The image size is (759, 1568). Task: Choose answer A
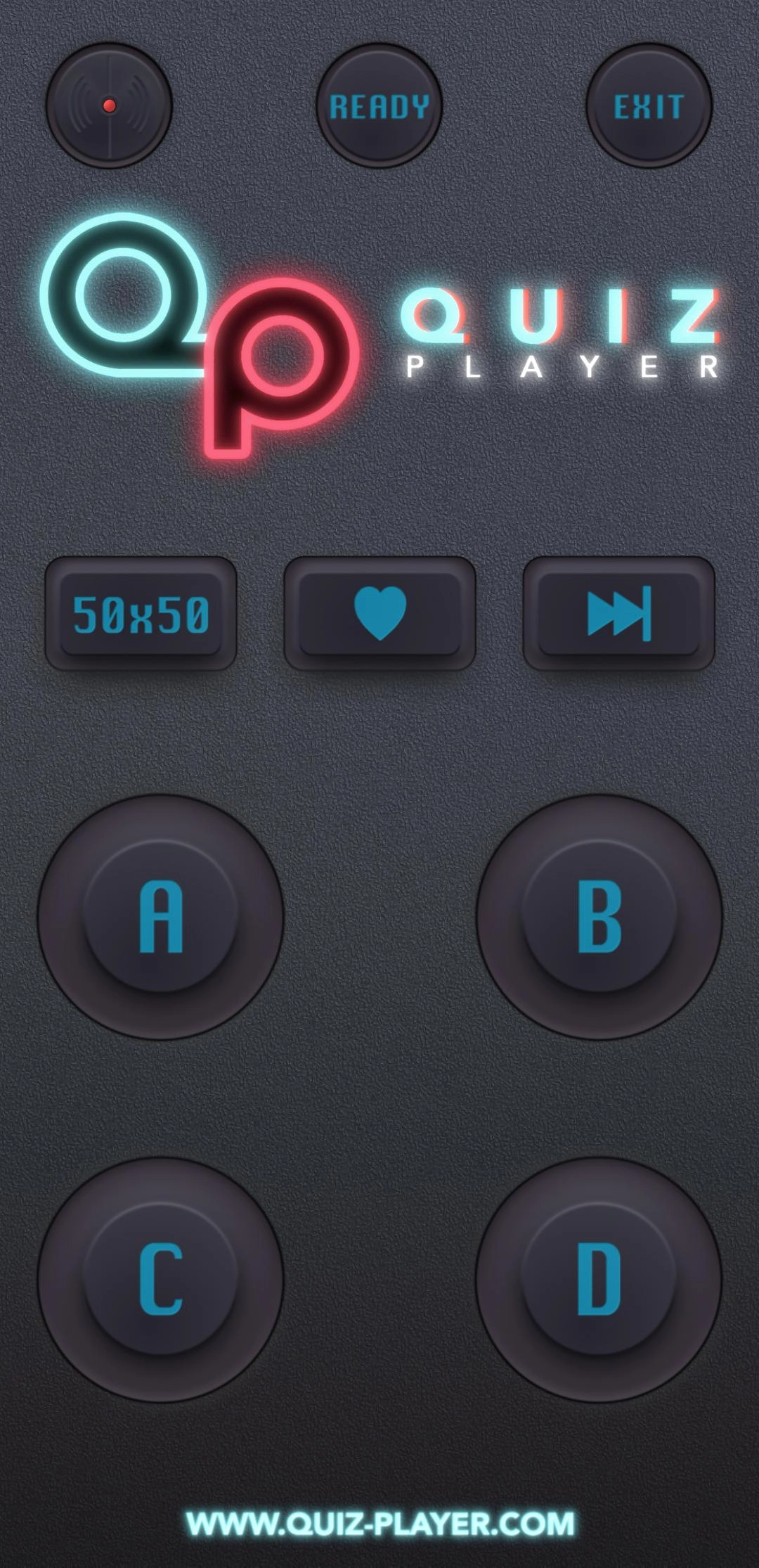(x=161, y=917)
